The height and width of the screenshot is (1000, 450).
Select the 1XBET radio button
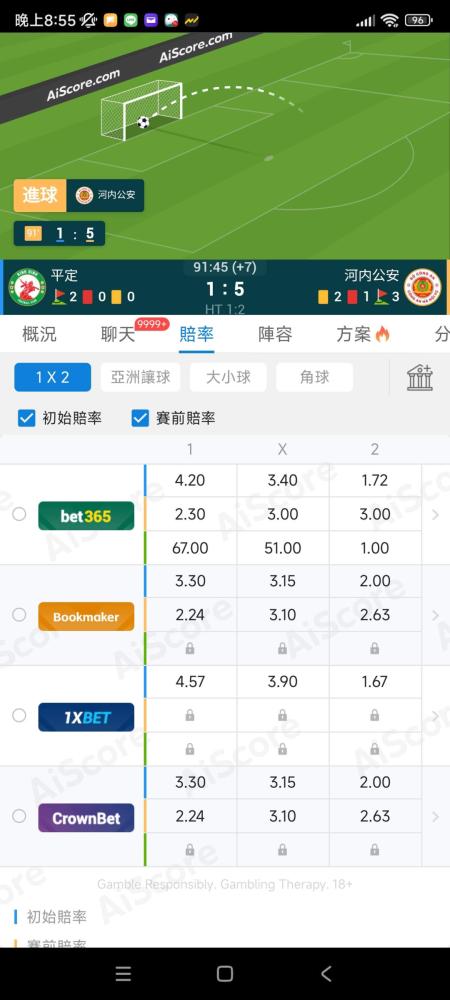tap(19, 716)
